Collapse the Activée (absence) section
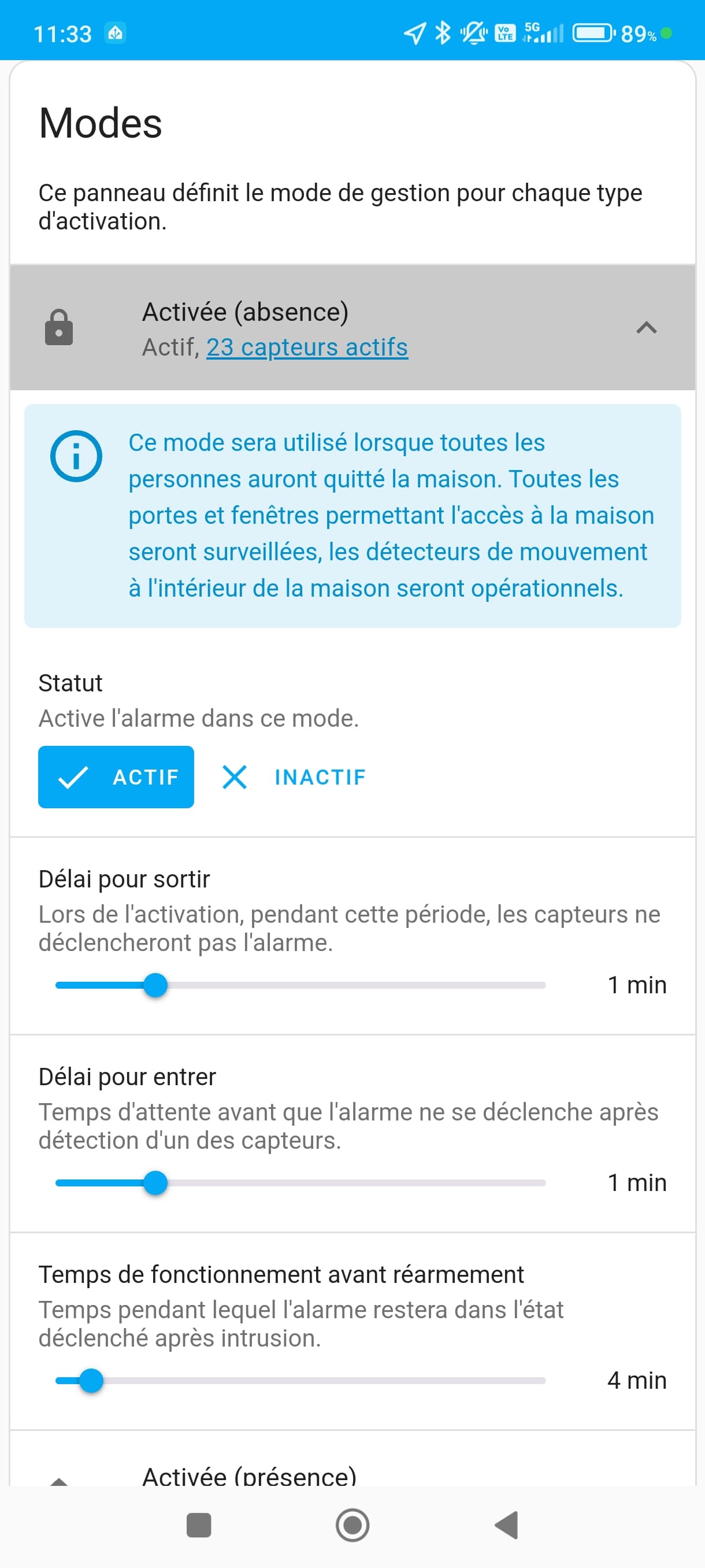This screenshot has width=705, height=1568. coord(646,327)
